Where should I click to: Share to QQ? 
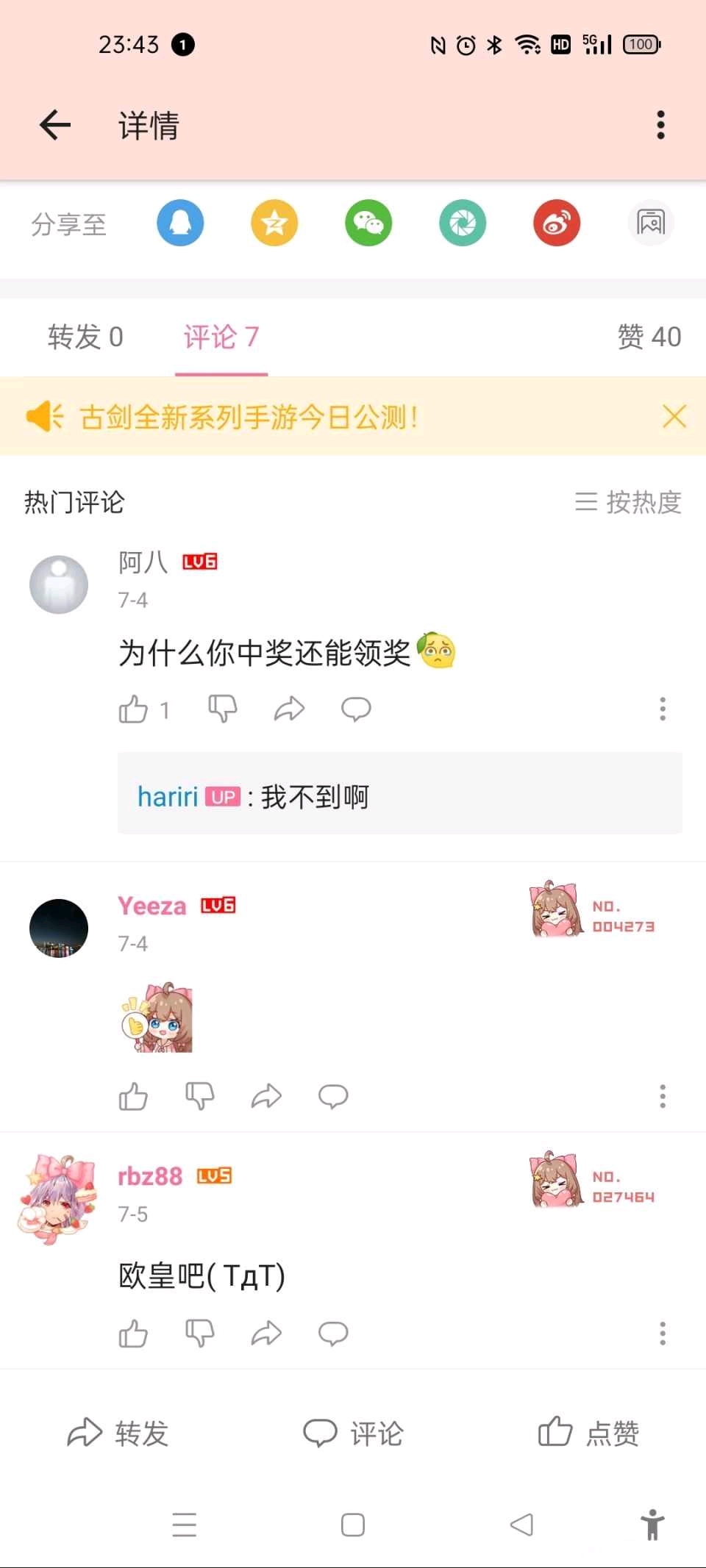[180, 223]
